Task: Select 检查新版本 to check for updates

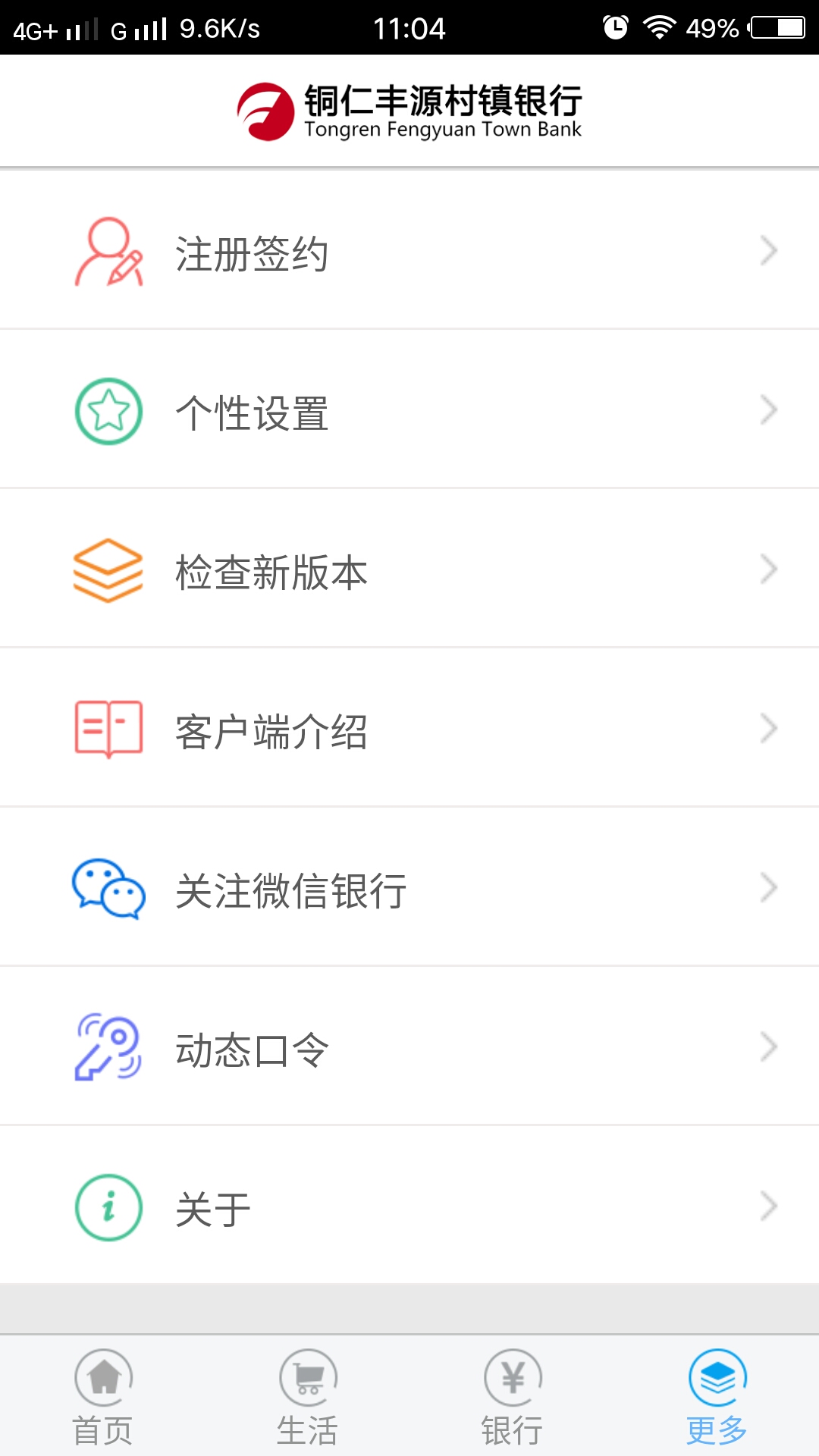Action: (x=409, y=570)
